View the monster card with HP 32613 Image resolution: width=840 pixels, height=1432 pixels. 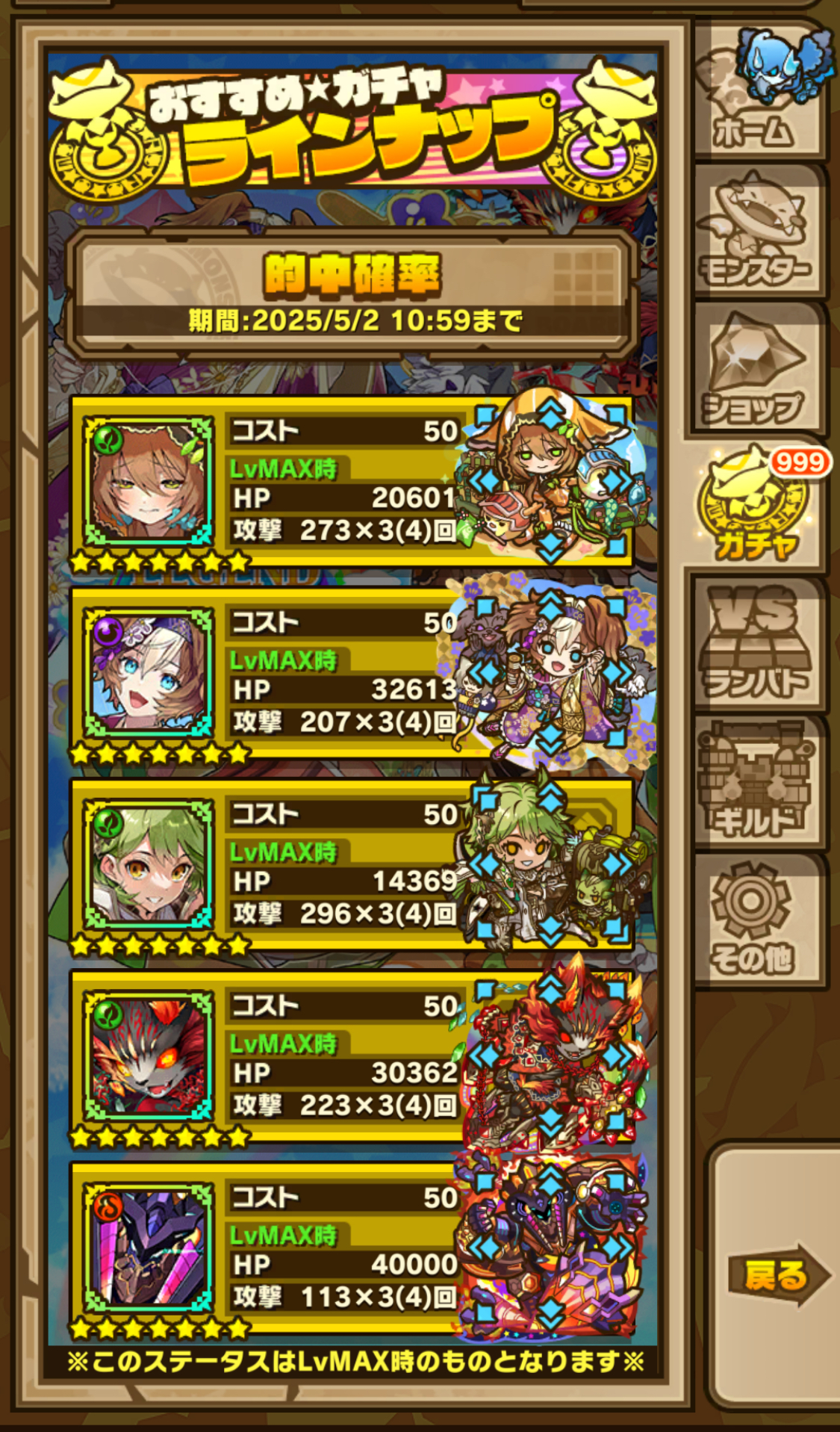352,674
